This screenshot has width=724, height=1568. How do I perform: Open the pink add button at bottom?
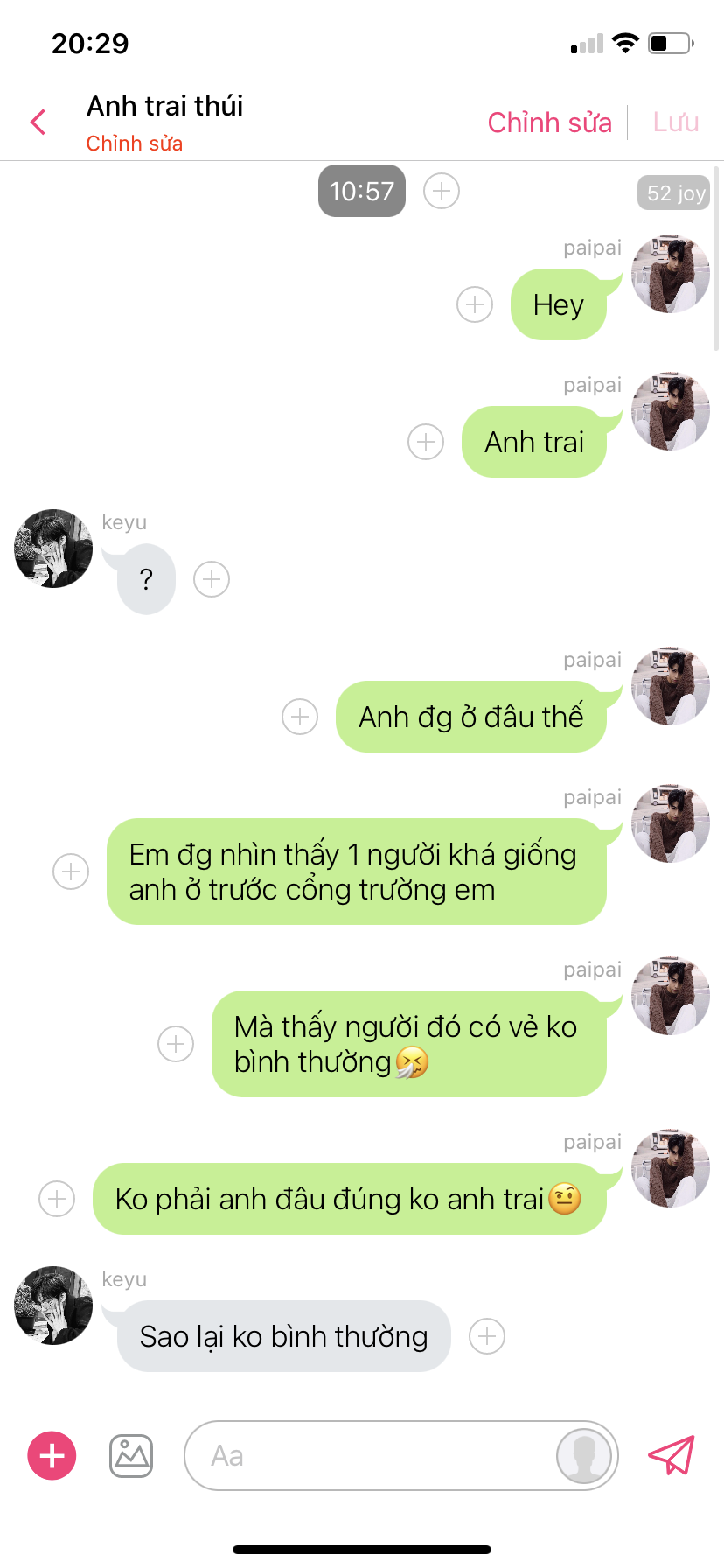click(x=52, y=1455)
